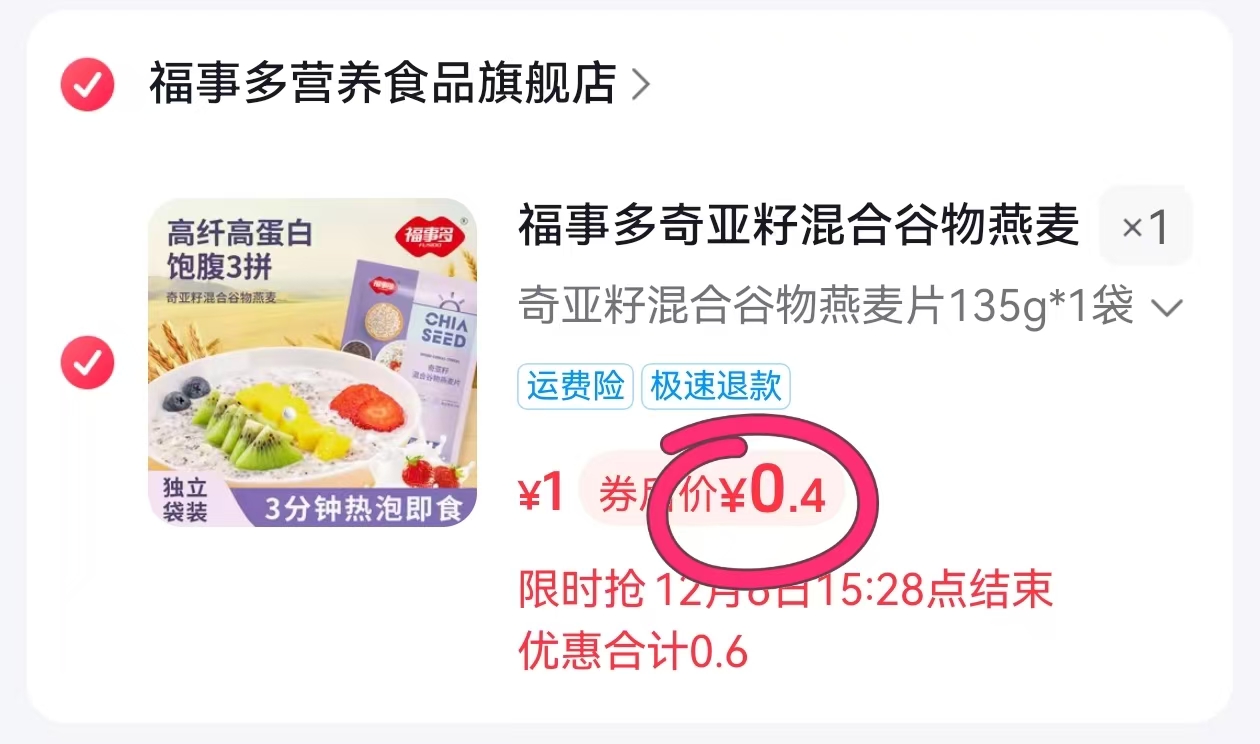The image size is (1260, 744).
Task: Uncheck the 福事多营养食品旗舰店 store checkbox
Action: click(x=87, y=85)
